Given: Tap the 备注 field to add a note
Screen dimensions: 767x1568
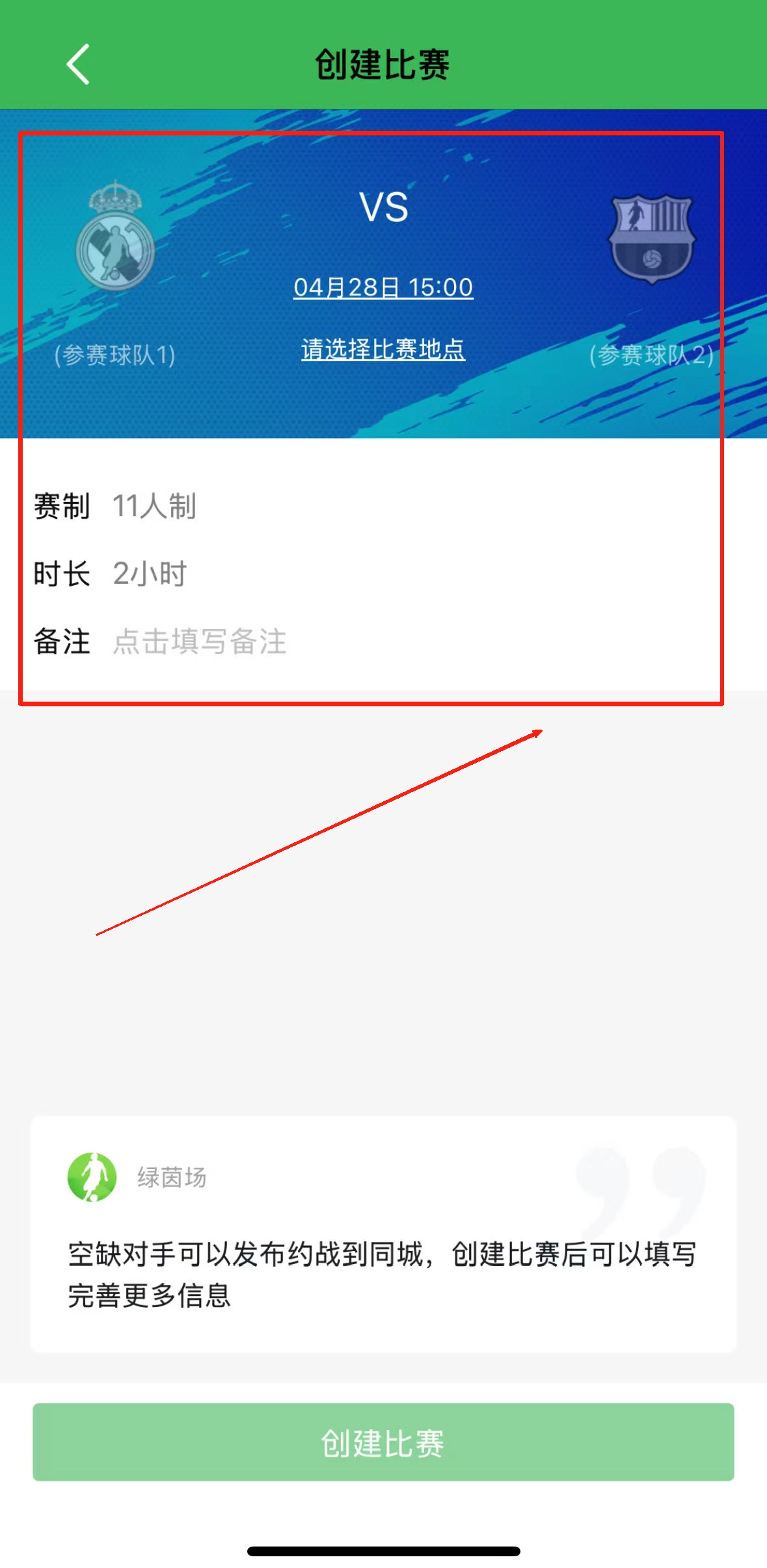Looking at the screenshot, I should 200,641.
